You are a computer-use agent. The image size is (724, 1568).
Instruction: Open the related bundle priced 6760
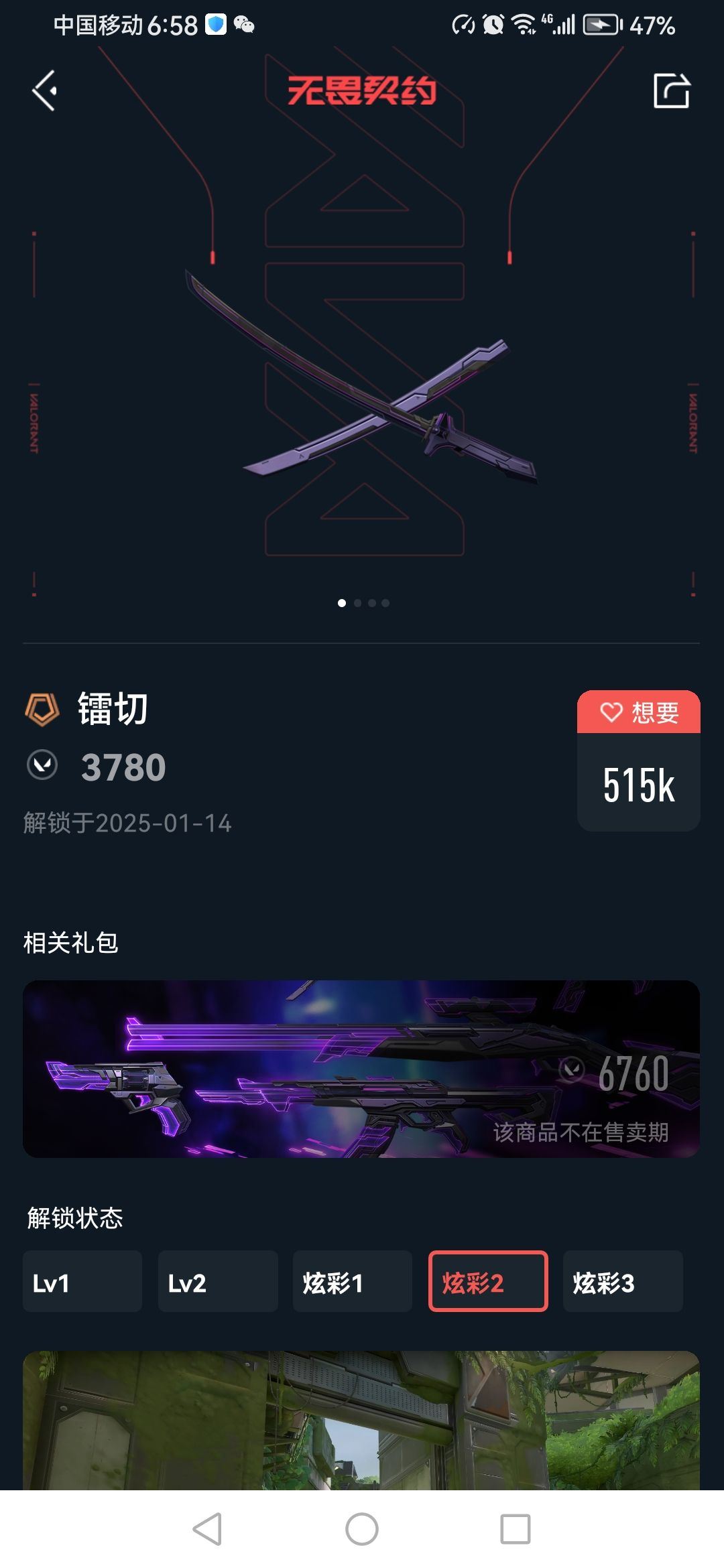361,1069
